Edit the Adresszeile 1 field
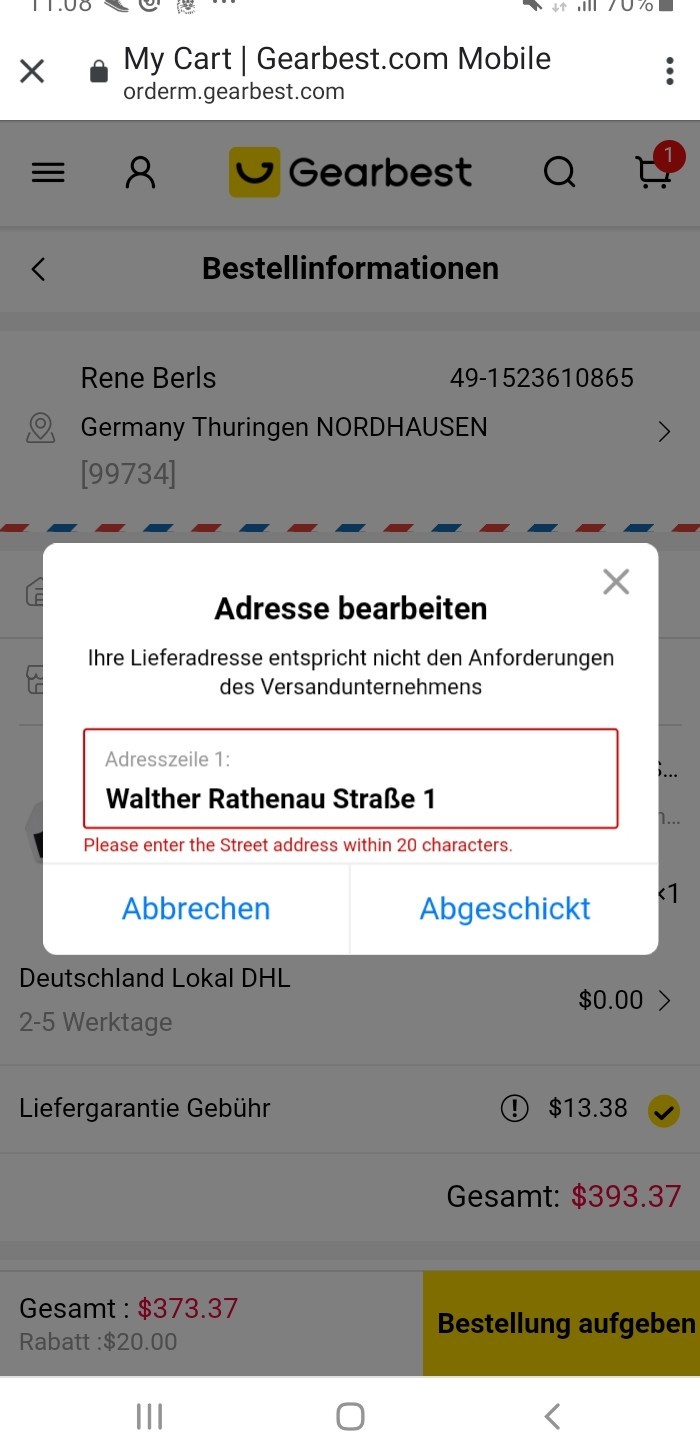 click(350, 779)
